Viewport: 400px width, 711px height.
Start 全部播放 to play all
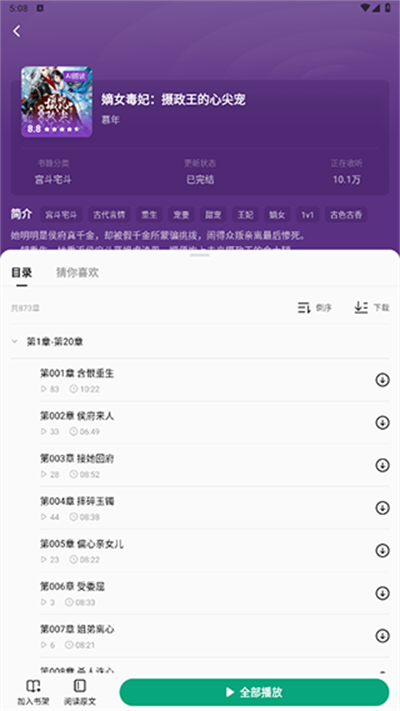254,692
